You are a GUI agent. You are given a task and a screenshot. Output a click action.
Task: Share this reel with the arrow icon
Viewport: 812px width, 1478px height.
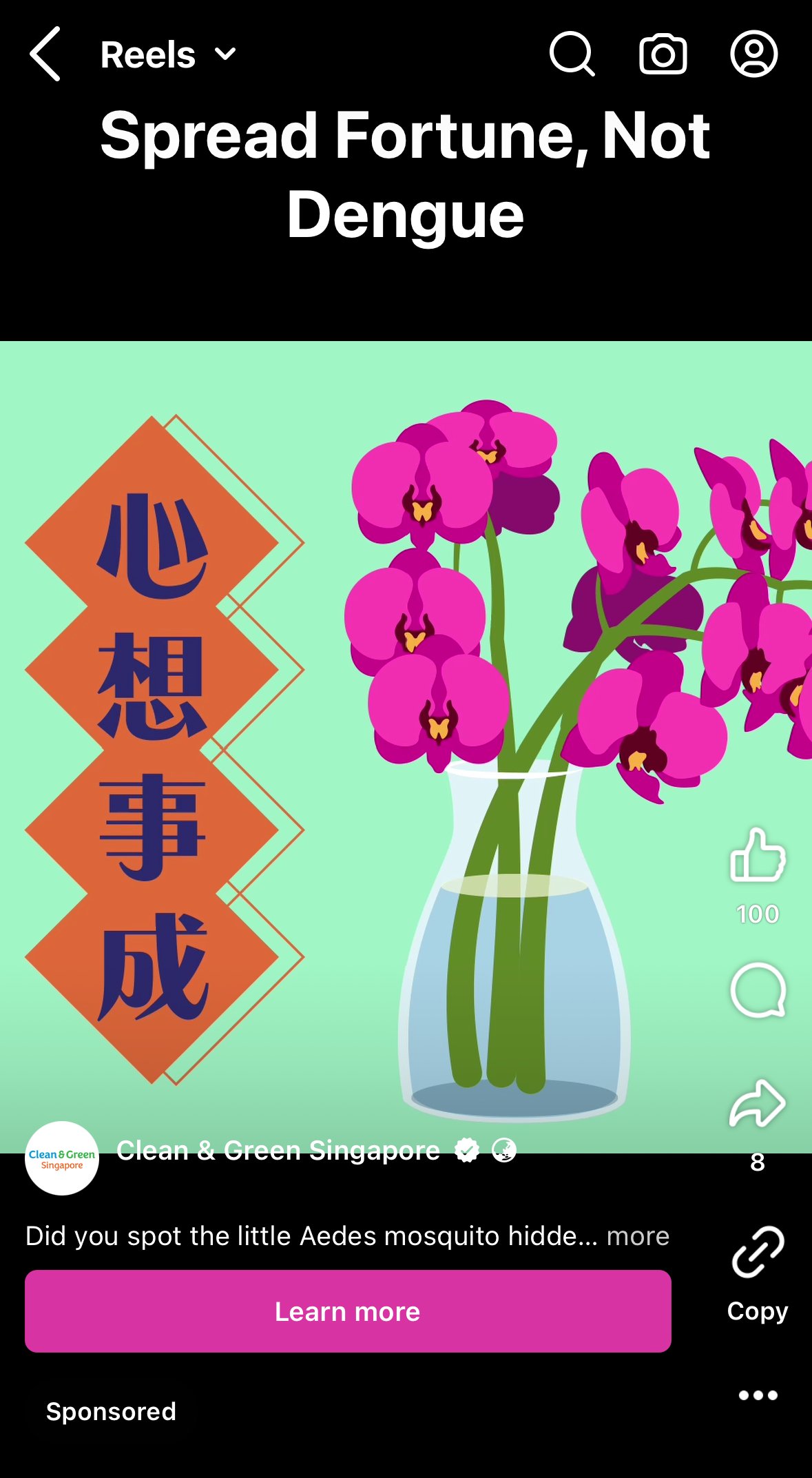click(x=758, y=1104)
